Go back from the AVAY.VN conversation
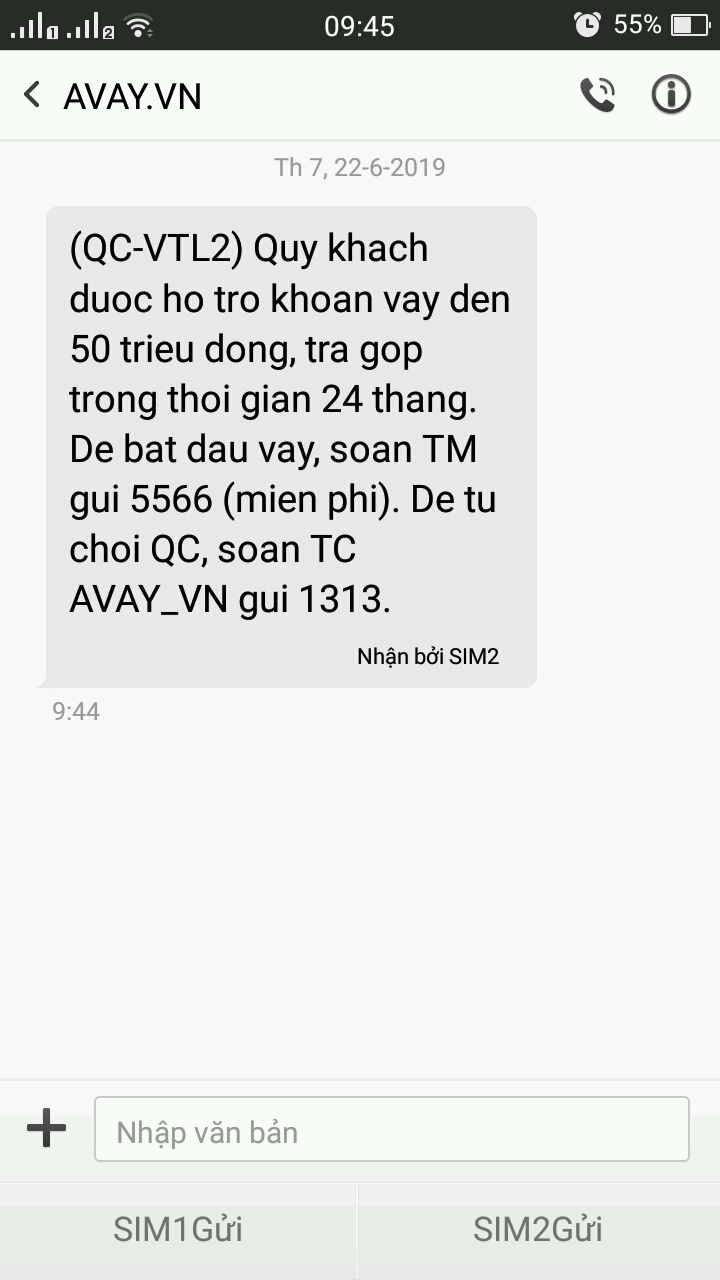720x1280 pixels. click(33, 96)
